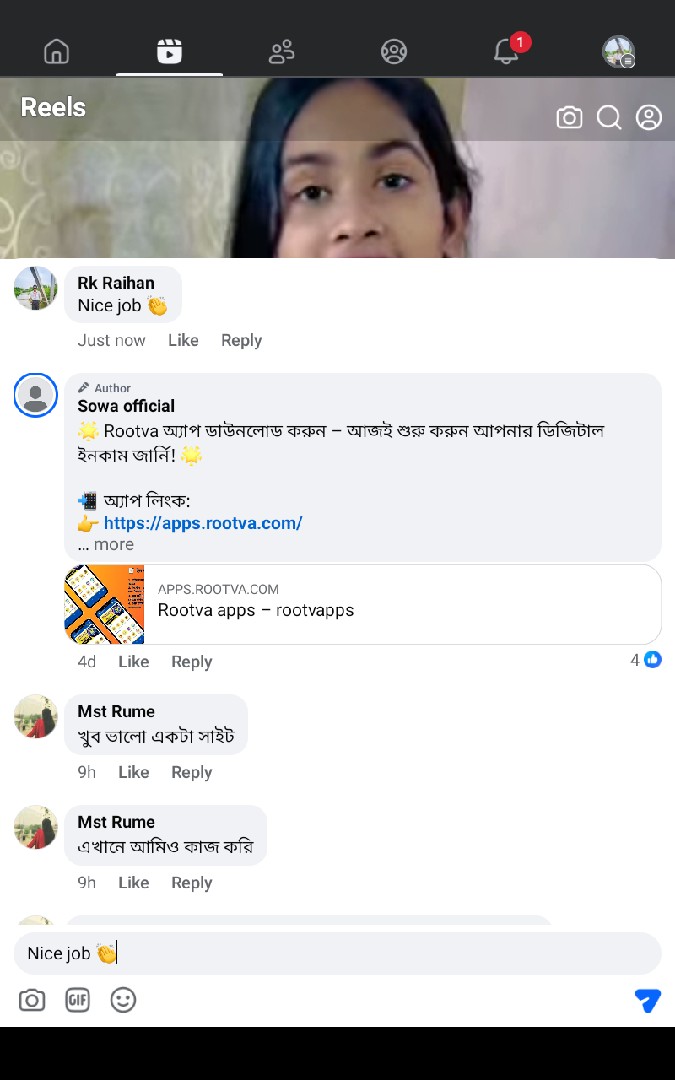This screenshot has width=675, height=1080.
Task: Attach a photo using the camera icon
Action: pos(32,1000)
